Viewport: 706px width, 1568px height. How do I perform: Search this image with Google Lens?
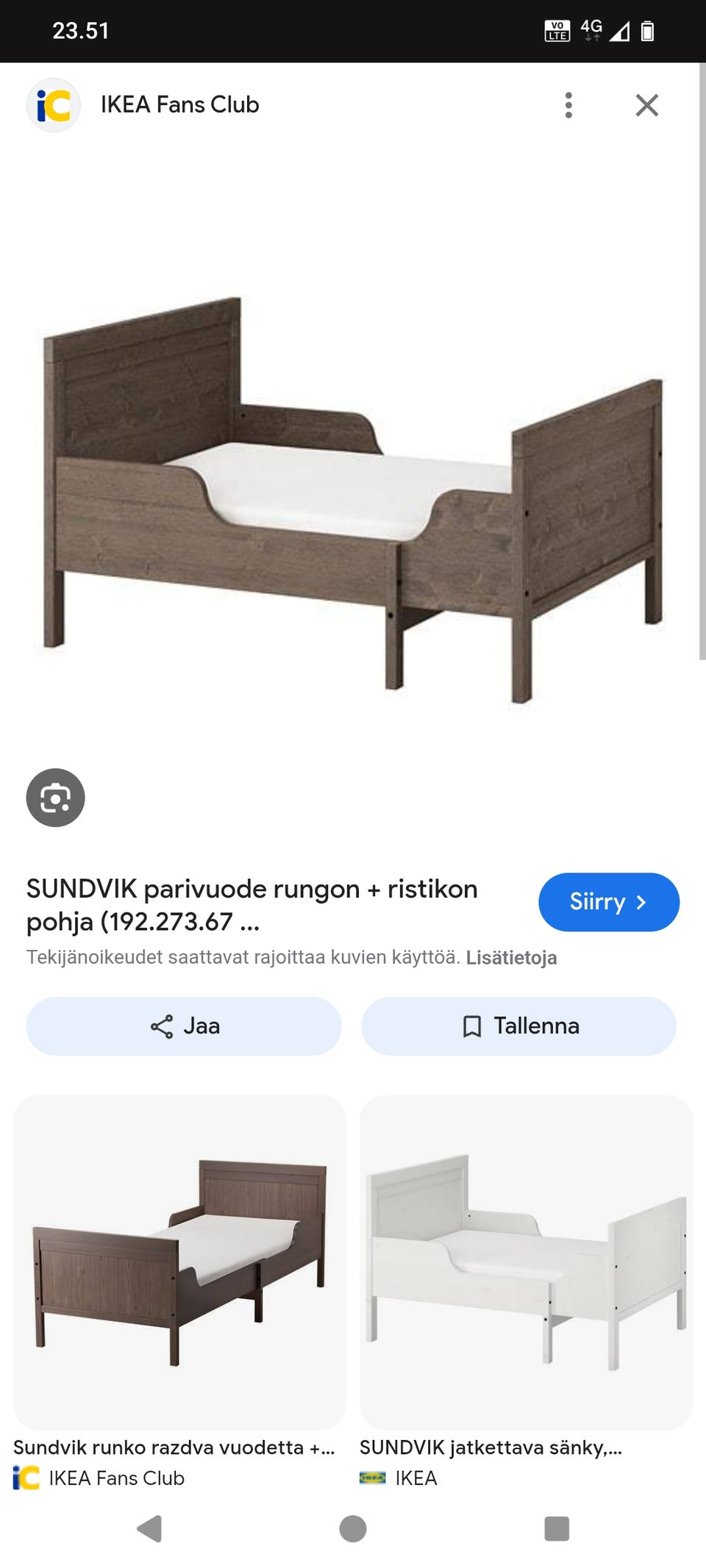[55, 798]
